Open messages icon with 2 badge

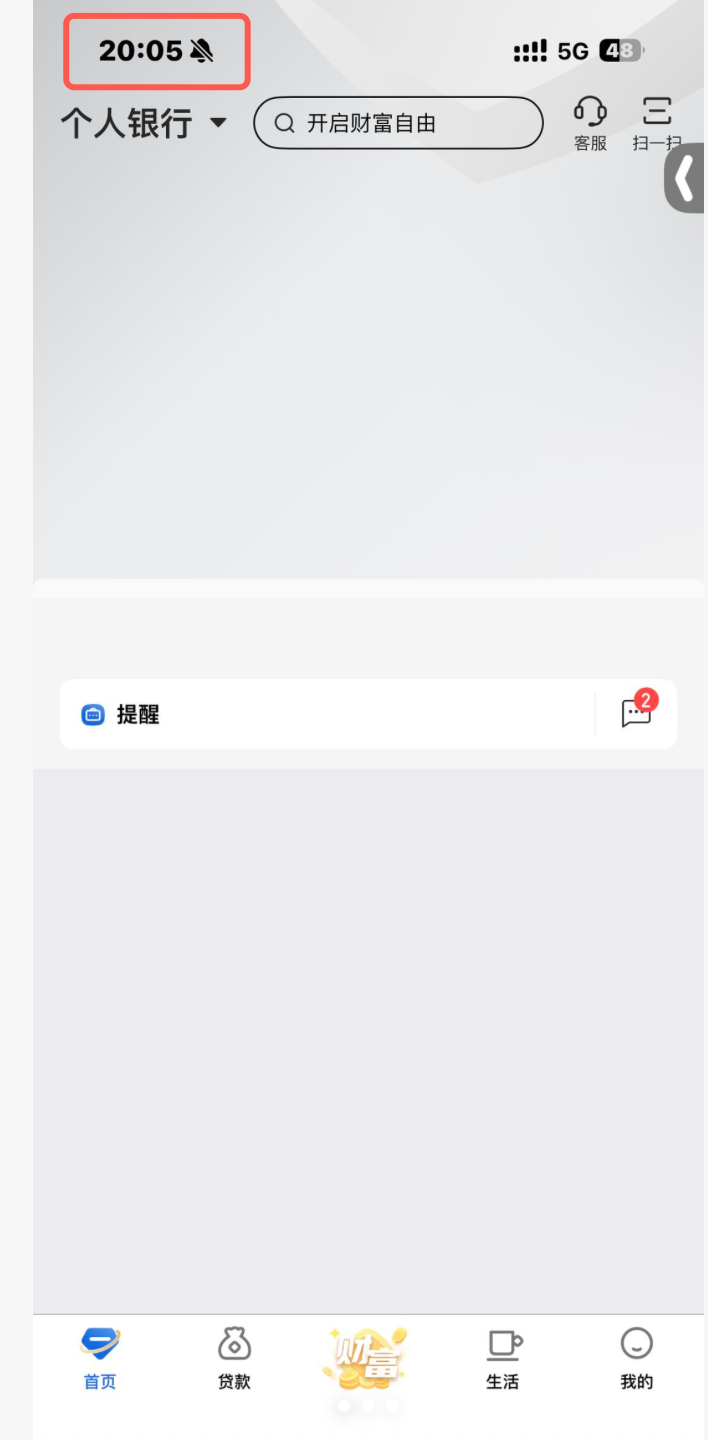click(637, 713)
